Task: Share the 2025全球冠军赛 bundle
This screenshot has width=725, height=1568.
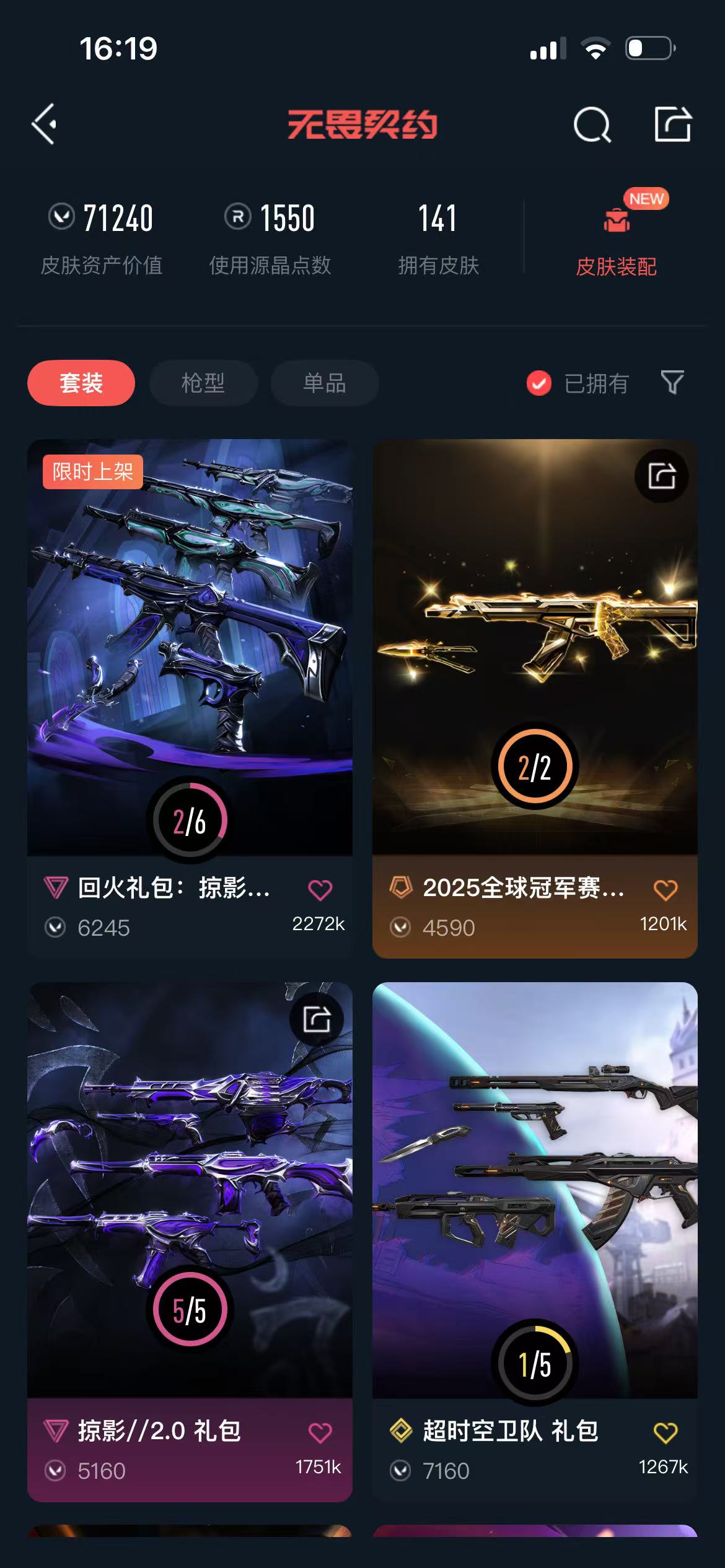Action: point(662,476)
